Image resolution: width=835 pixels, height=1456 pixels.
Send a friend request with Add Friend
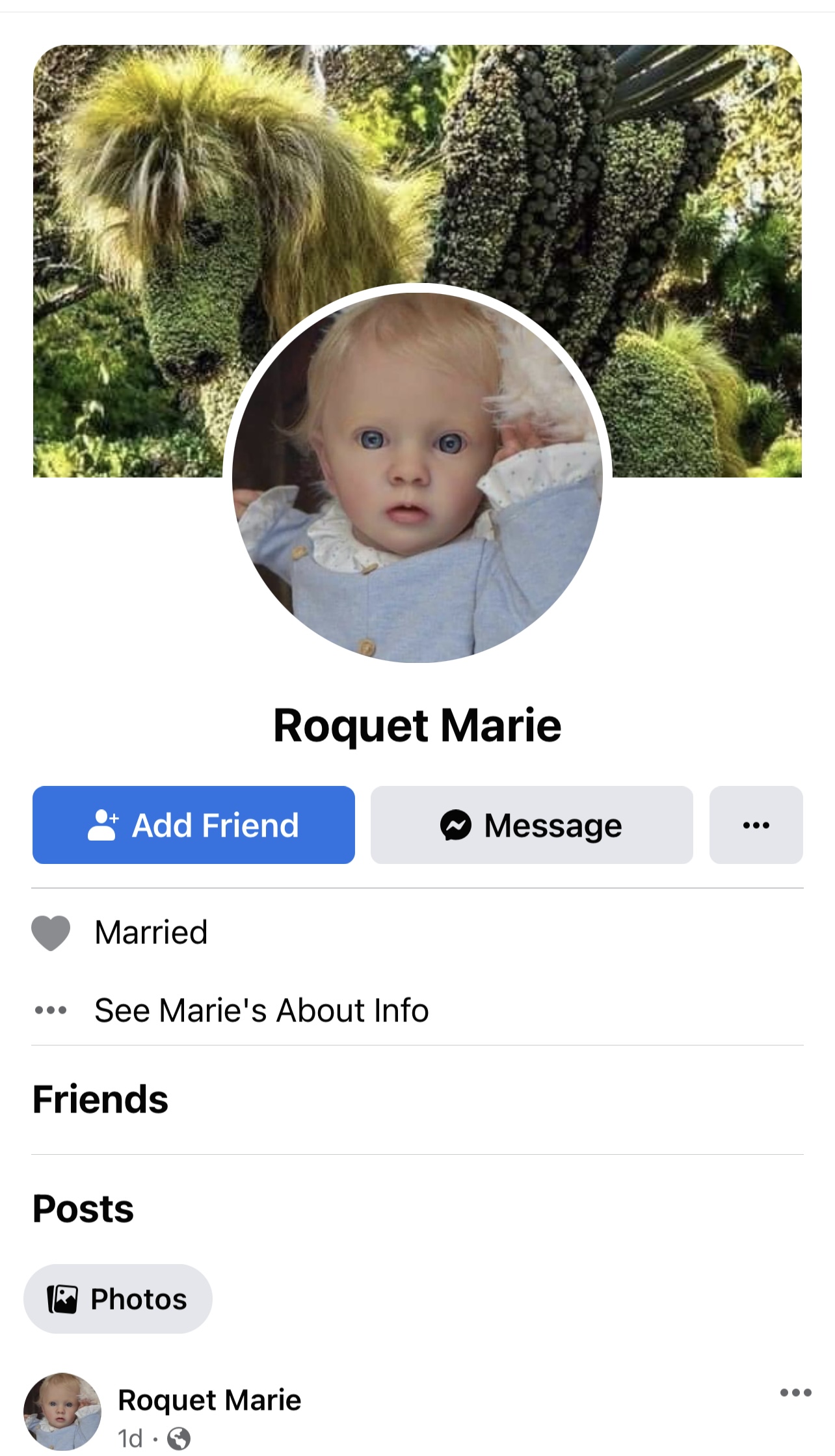(x=194, y=825)
